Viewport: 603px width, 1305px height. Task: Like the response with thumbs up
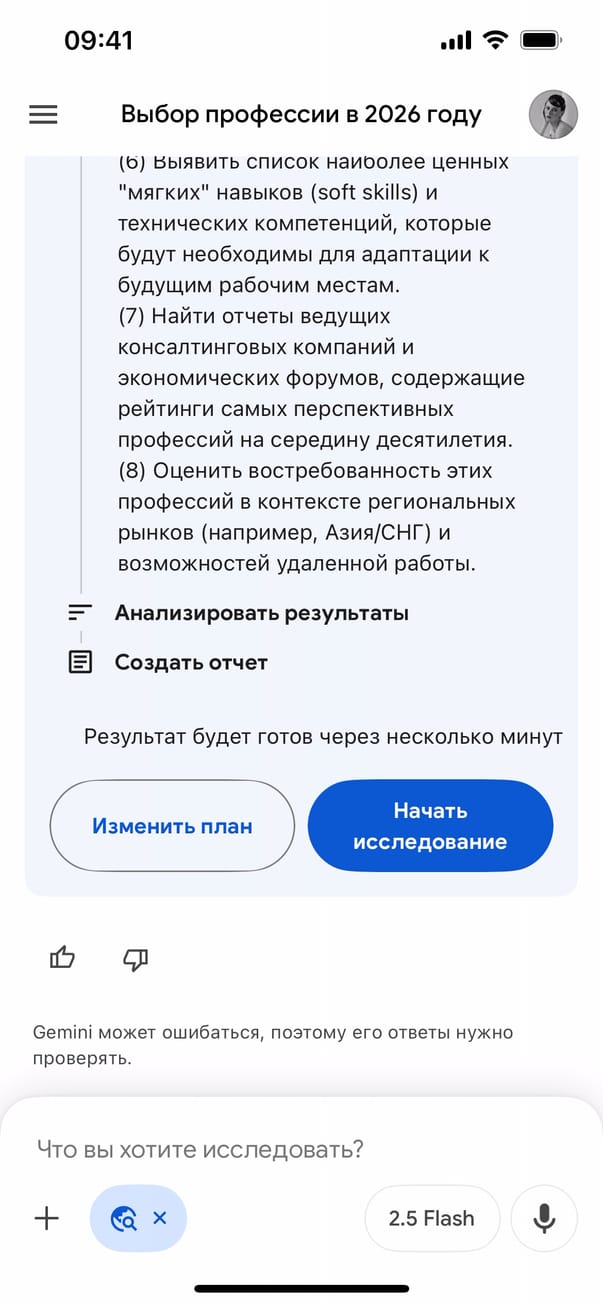tap(62, 959)
